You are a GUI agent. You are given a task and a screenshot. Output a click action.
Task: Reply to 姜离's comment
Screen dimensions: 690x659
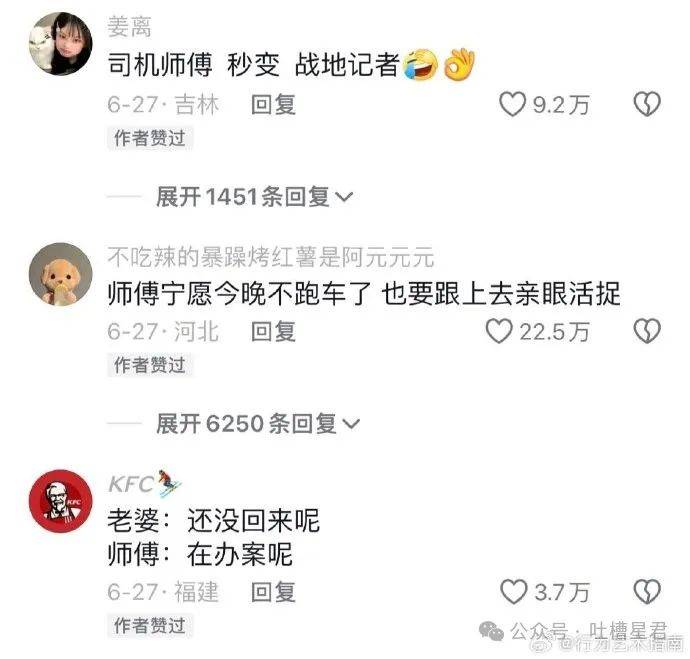[273, 104]
